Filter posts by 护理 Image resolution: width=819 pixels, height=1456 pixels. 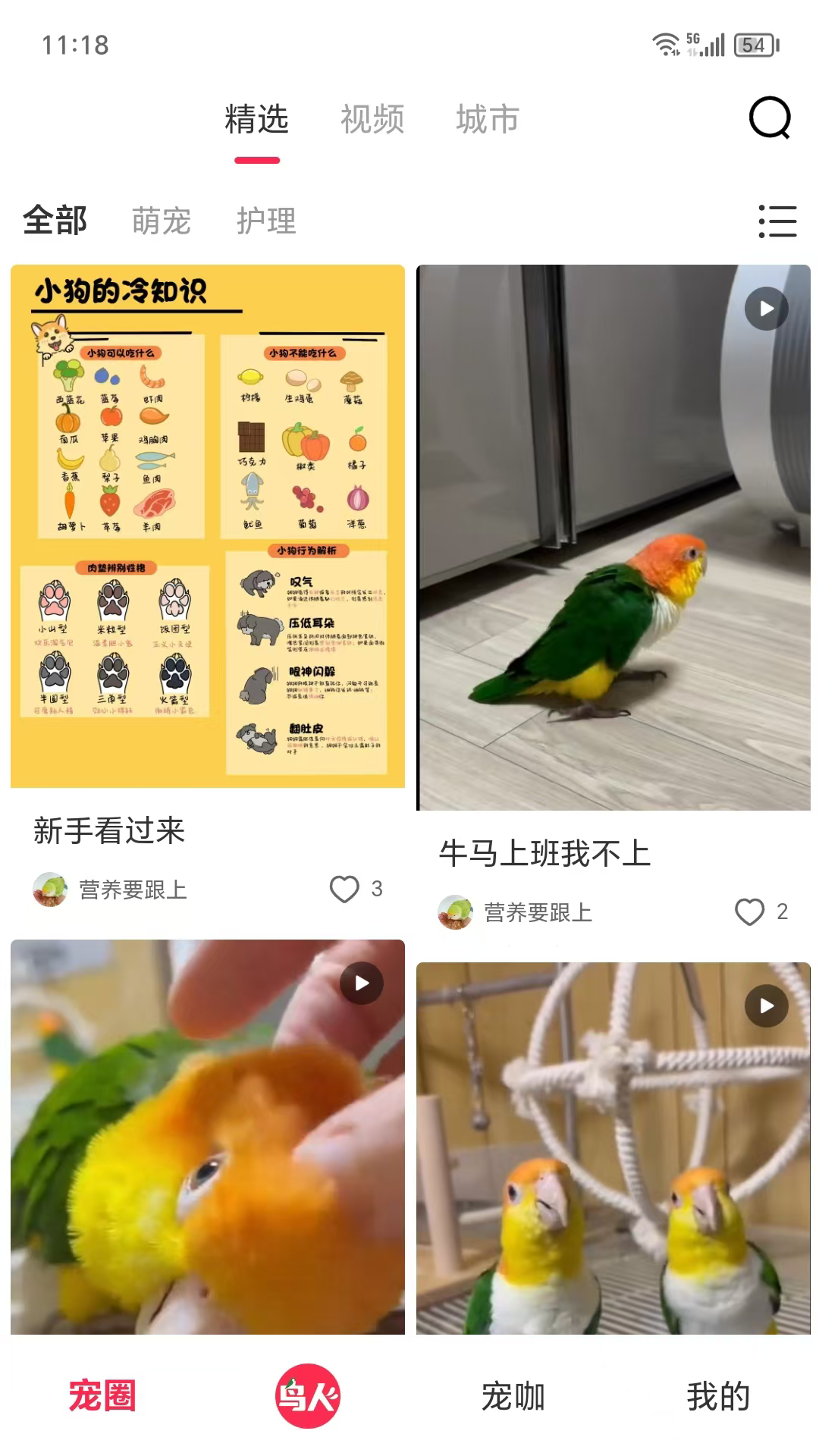pos(266,221)
